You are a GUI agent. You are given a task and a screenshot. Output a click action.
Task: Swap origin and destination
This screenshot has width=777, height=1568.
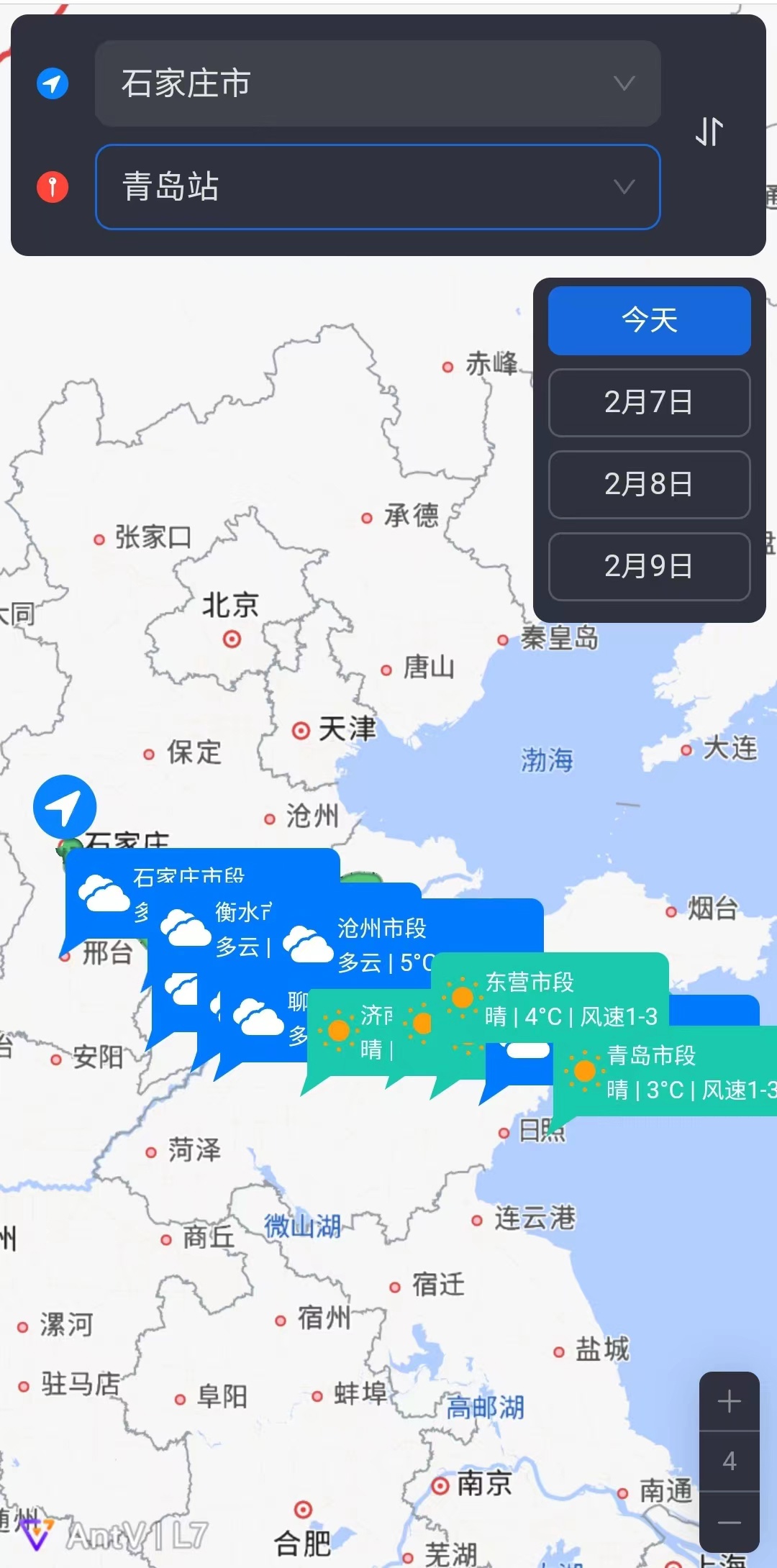pyautogui.click(x=709, y=132)
